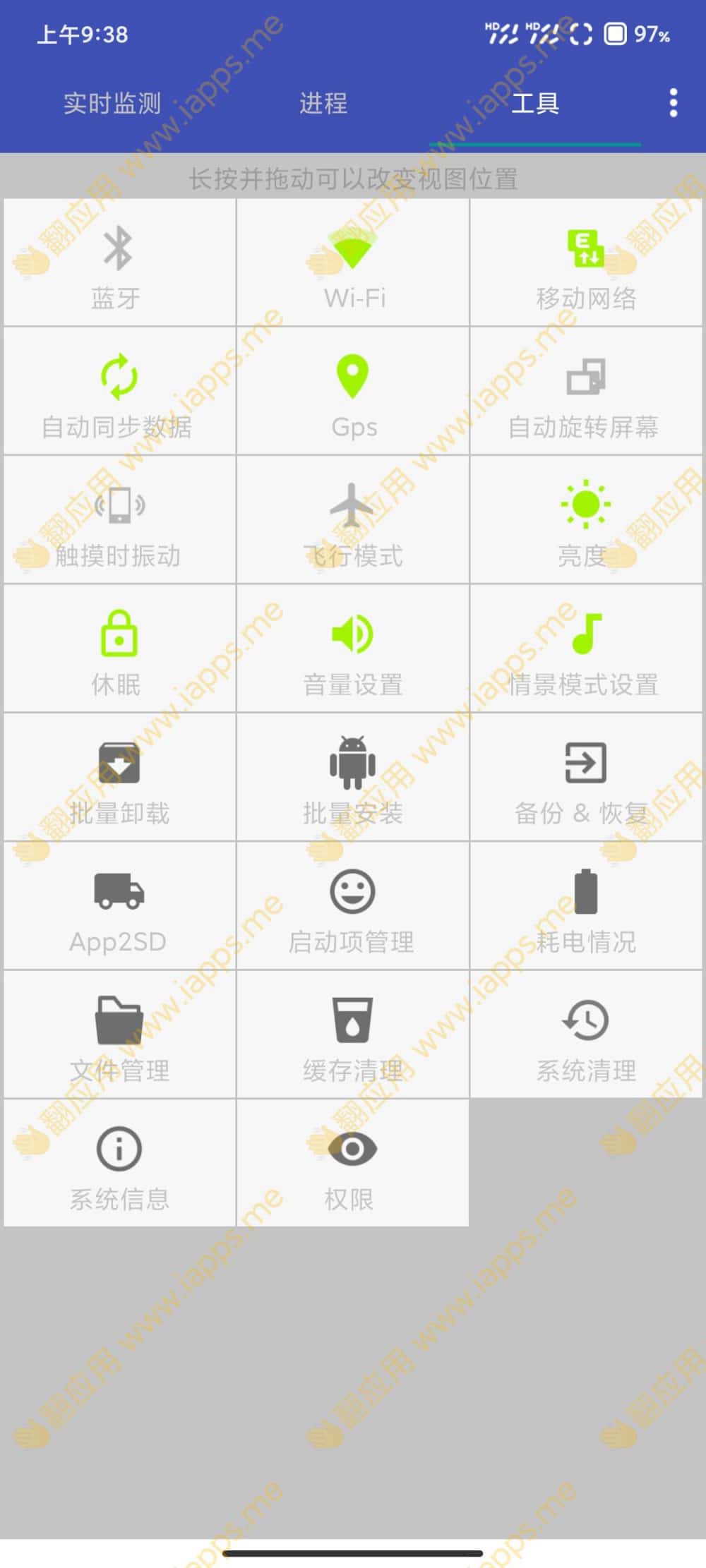Open 批量安装 batch install
The height and width of the screenshot is (1568, 706).
click(353, 778)
